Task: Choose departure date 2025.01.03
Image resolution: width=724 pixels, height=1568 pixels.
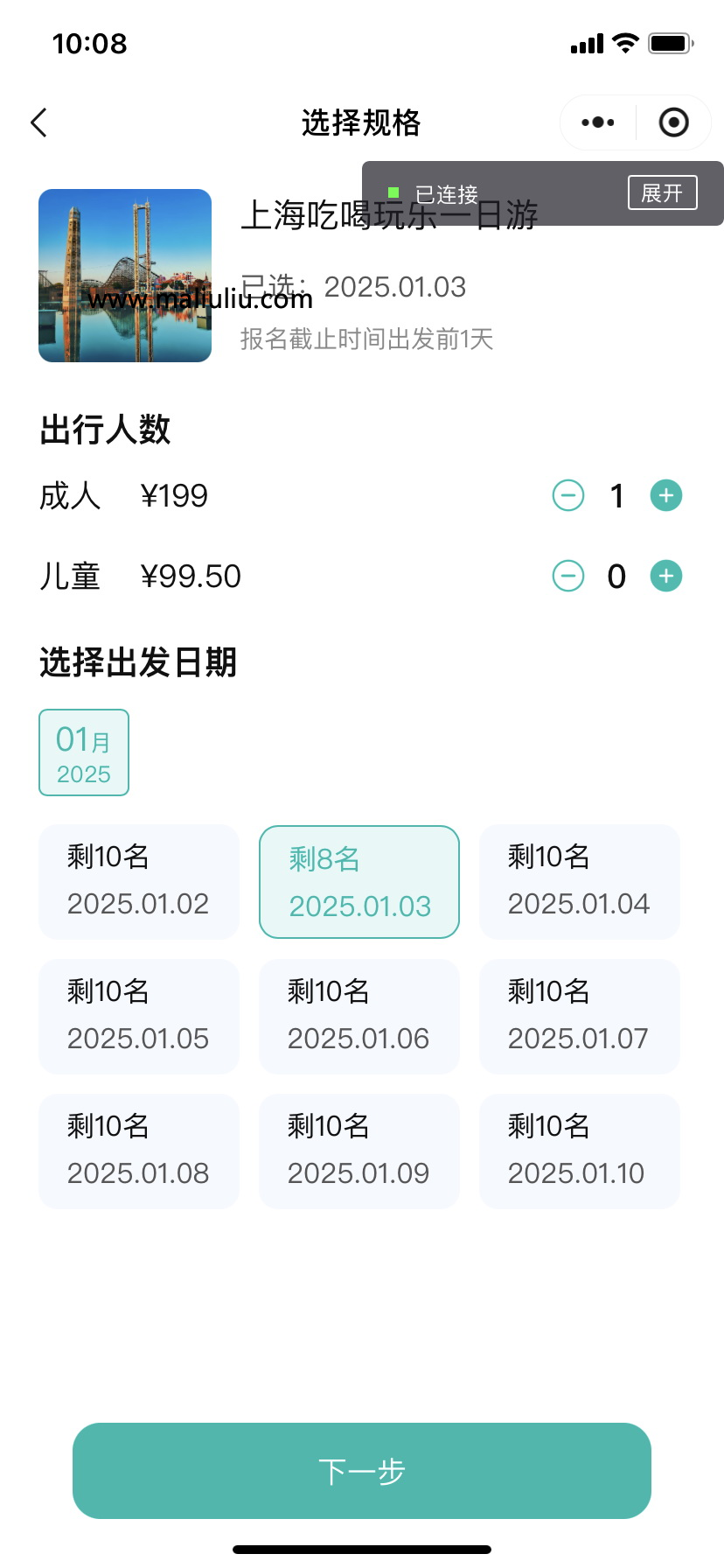Action: (x=359, y=882)
